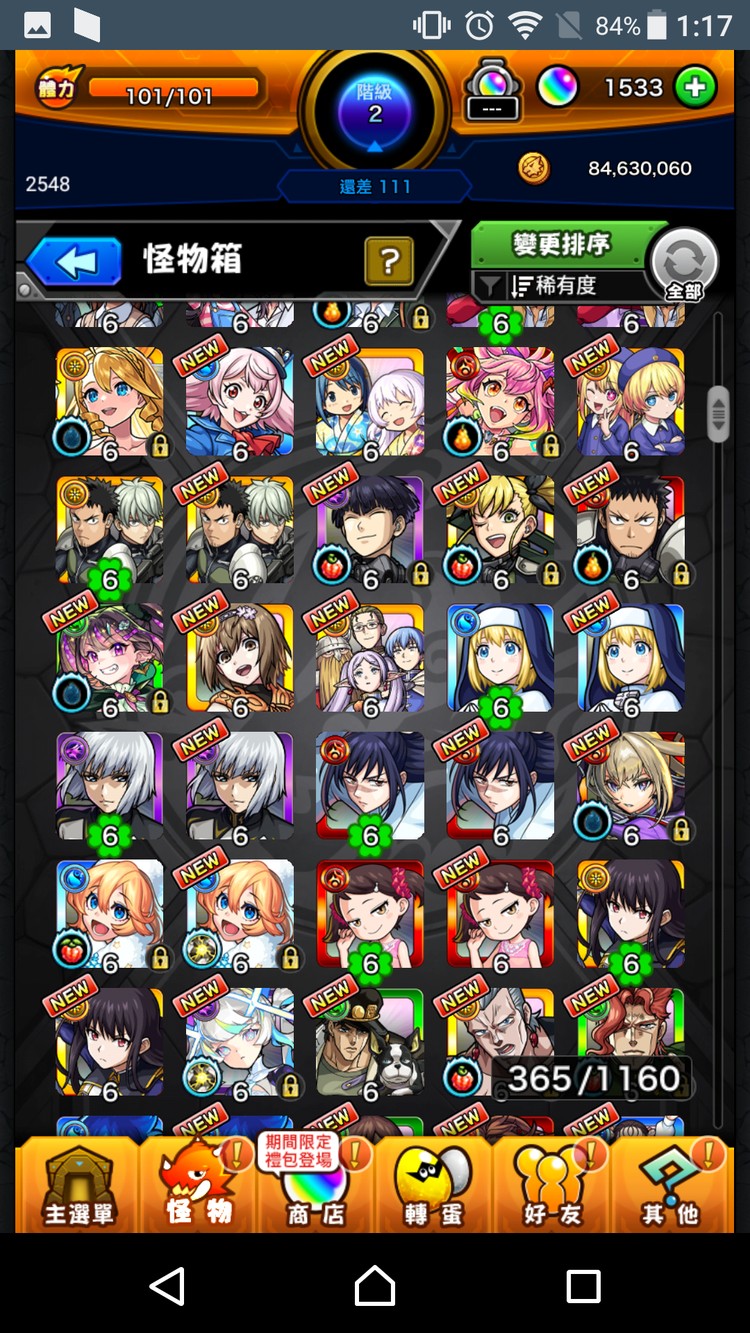Switch to the 轉蛋 gacha tab
750x1333 pixels.
click(x=435, y=1190)
